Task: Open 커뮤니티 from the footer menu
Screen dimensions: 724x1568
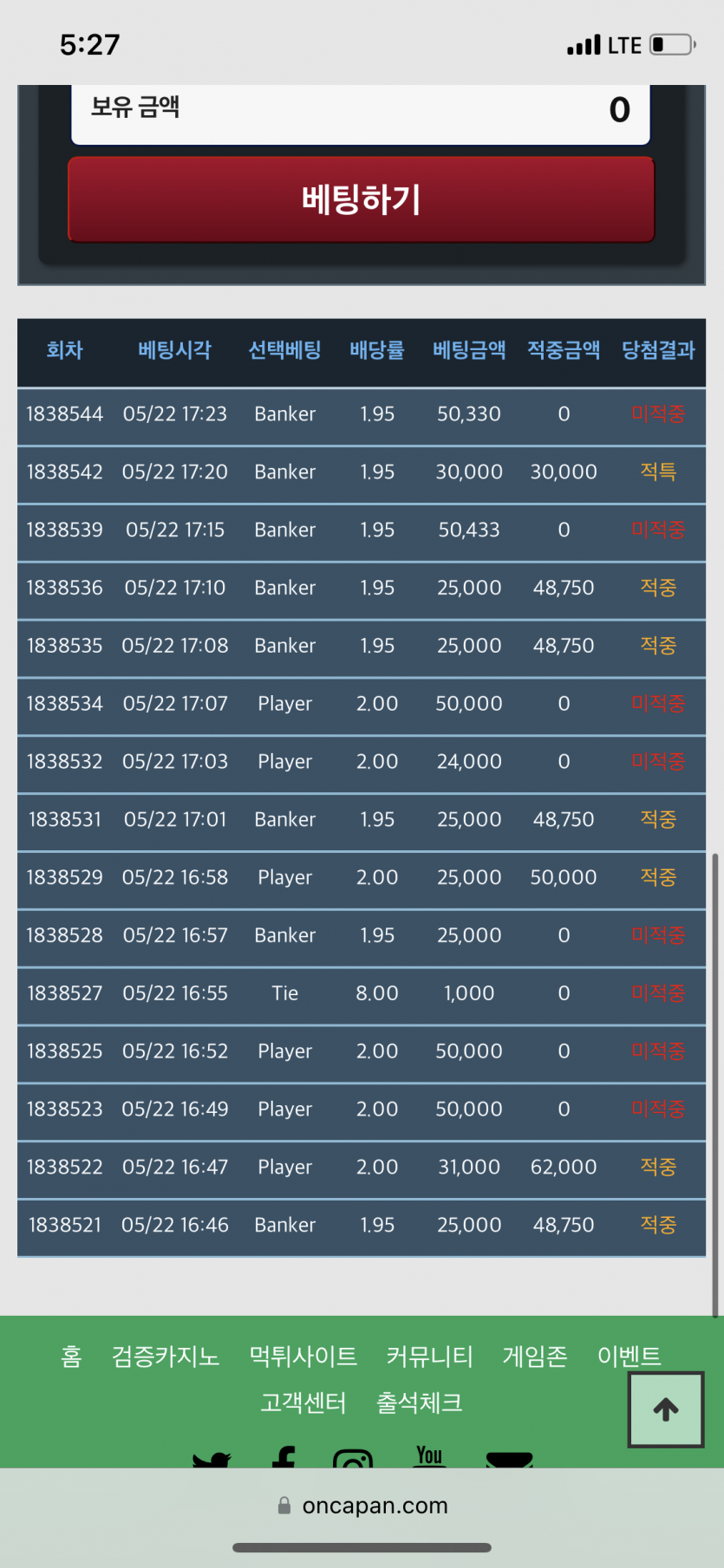Action: tap(429, 1356)
